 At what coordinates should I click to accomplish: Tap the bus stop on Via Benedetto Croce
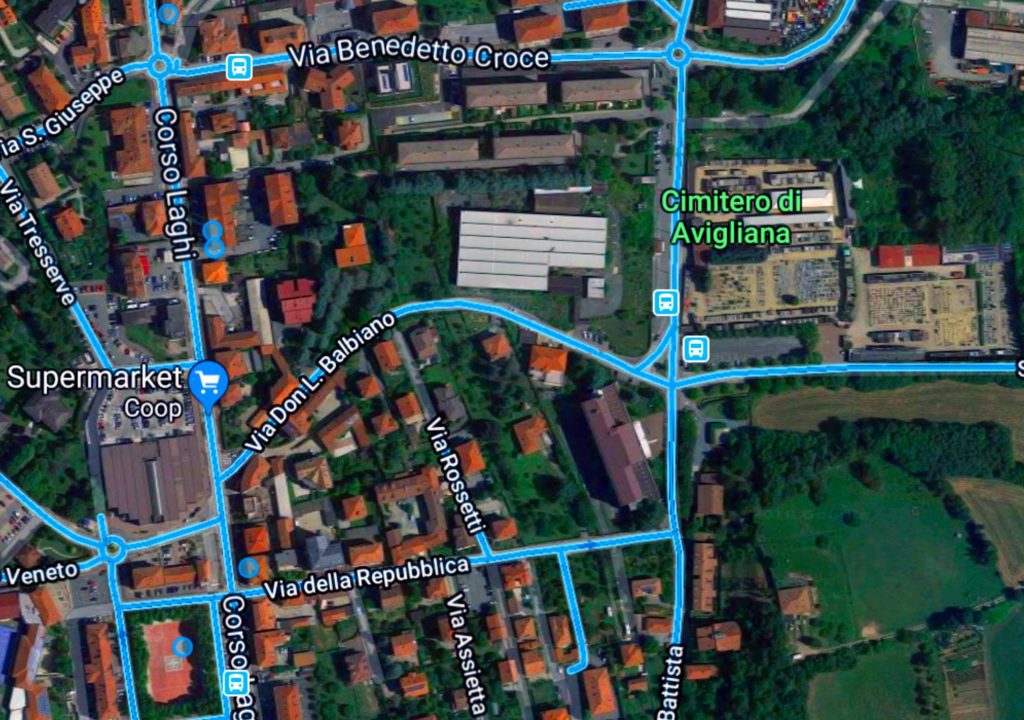tap(238, 67)
